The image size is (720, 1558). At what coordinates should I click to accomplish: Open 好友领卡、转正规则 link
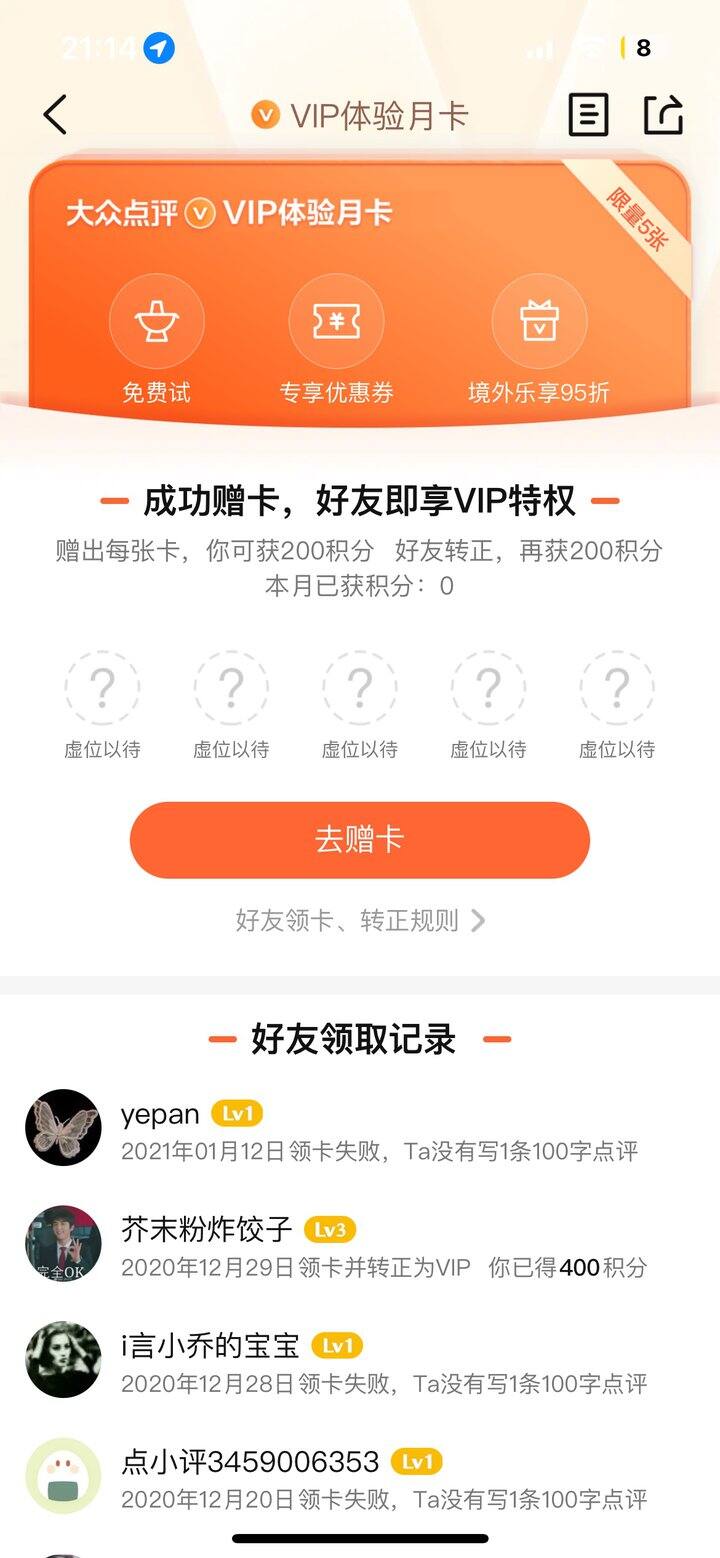click(360, 920)
